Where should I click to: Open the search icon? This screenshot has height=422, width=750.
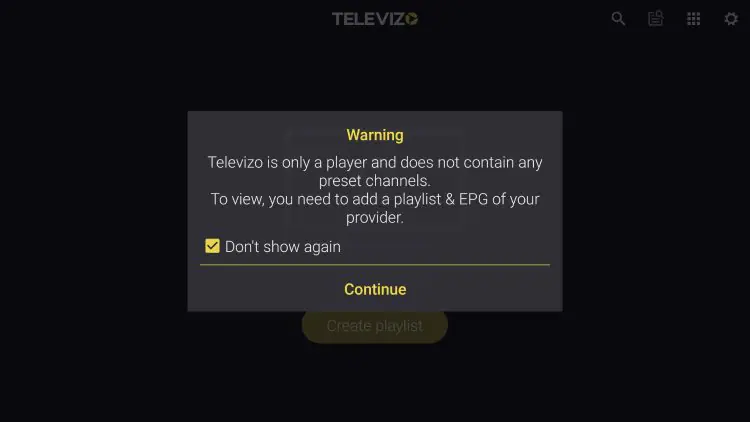point(618,18)
